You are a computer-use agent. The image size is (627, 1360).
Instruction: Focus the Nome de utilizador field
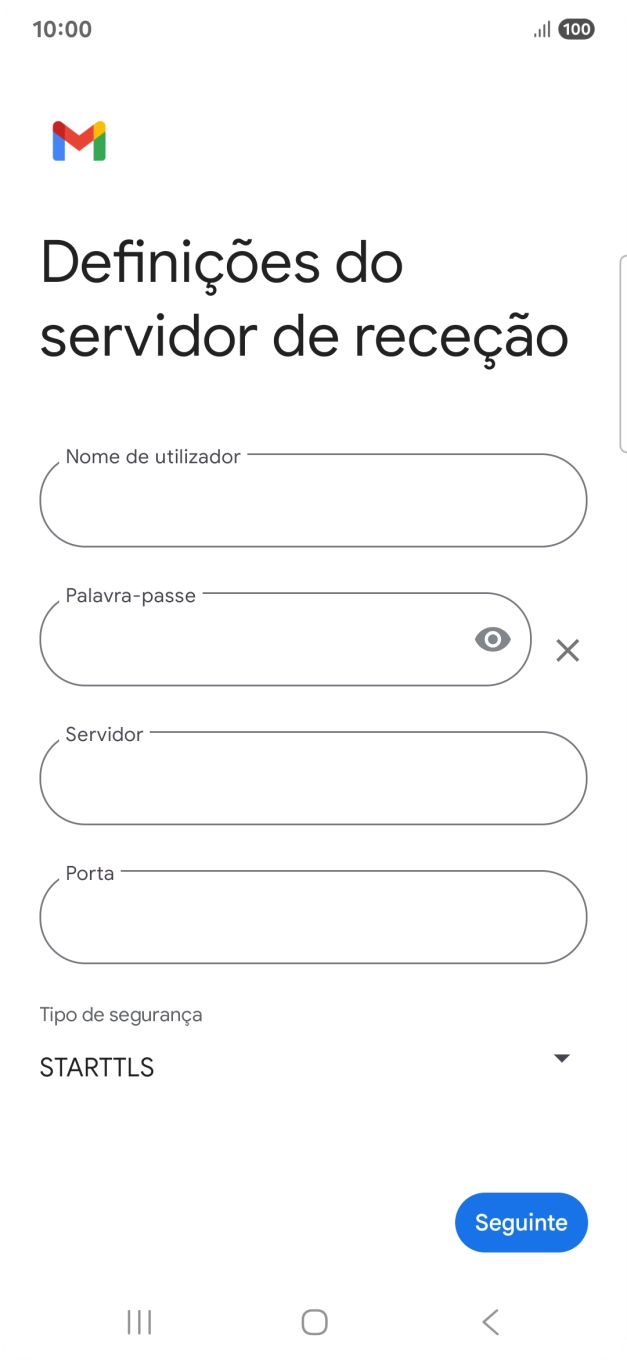[313, 501]
